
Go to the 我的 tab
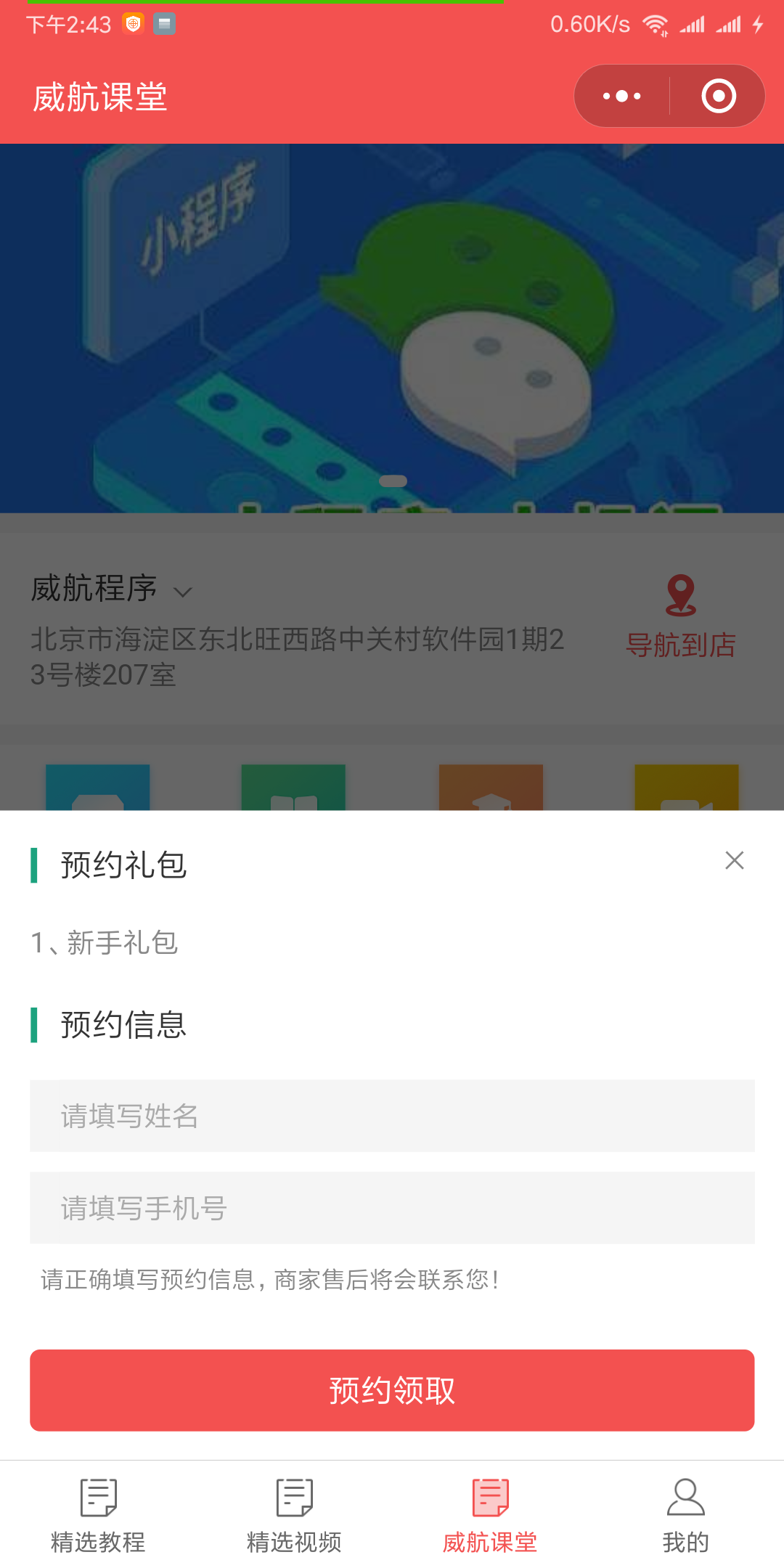click(685, 1515)
